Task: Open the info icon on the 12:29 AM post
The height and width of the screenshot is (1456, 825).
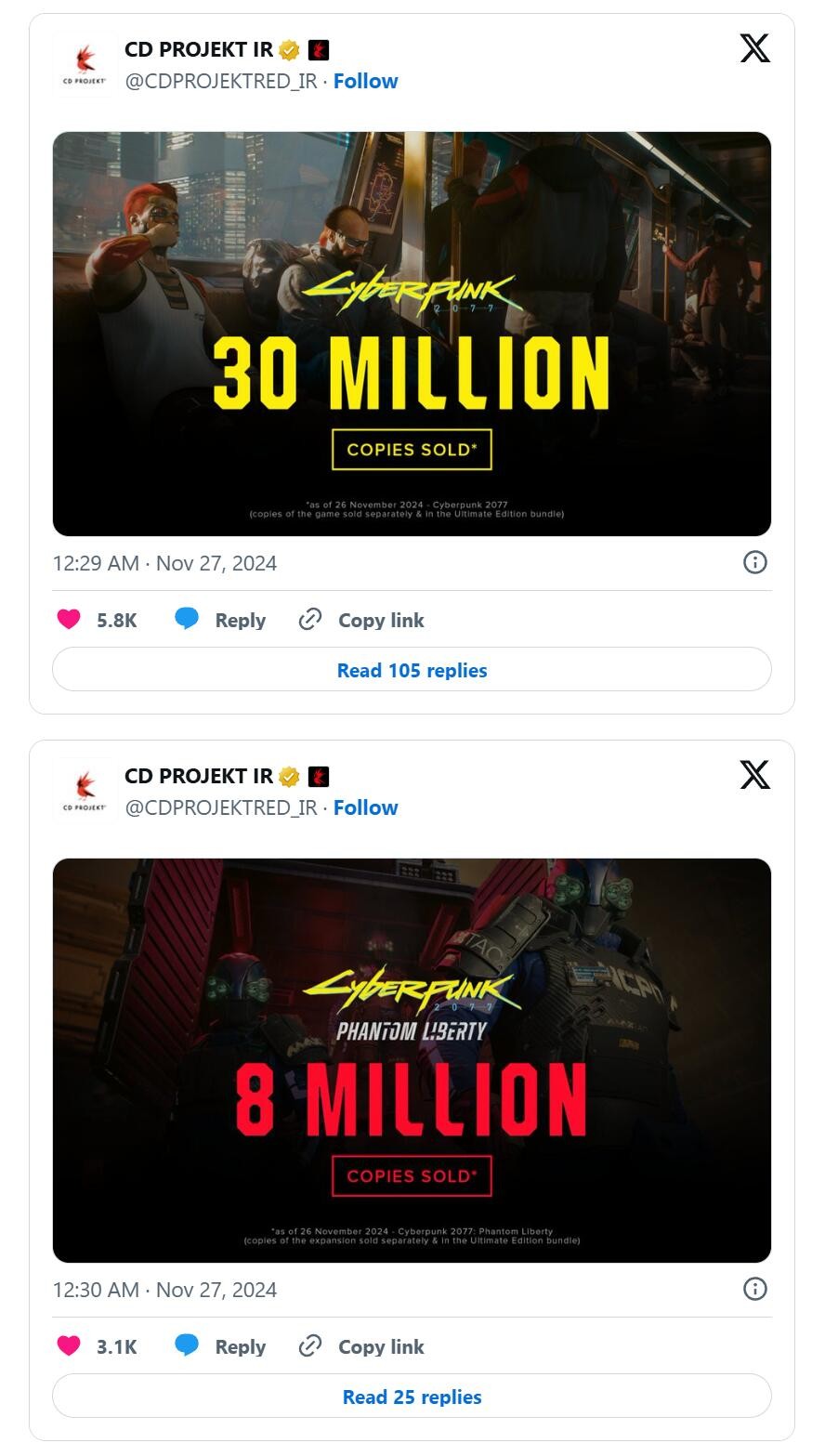Action: coord(754,562)
